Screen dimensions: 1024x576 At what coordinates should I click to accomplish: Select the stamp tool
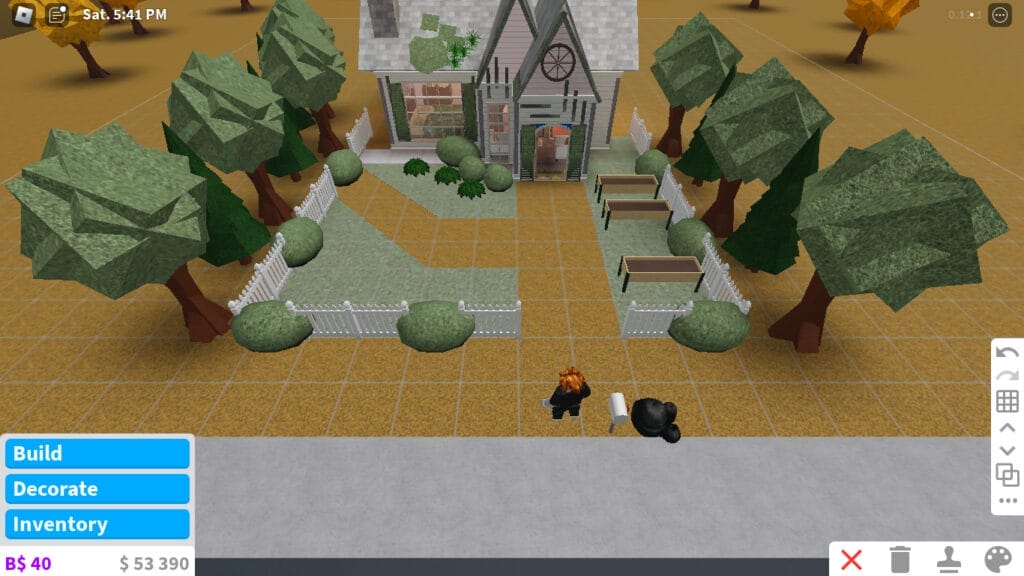(x=949, y=559)
